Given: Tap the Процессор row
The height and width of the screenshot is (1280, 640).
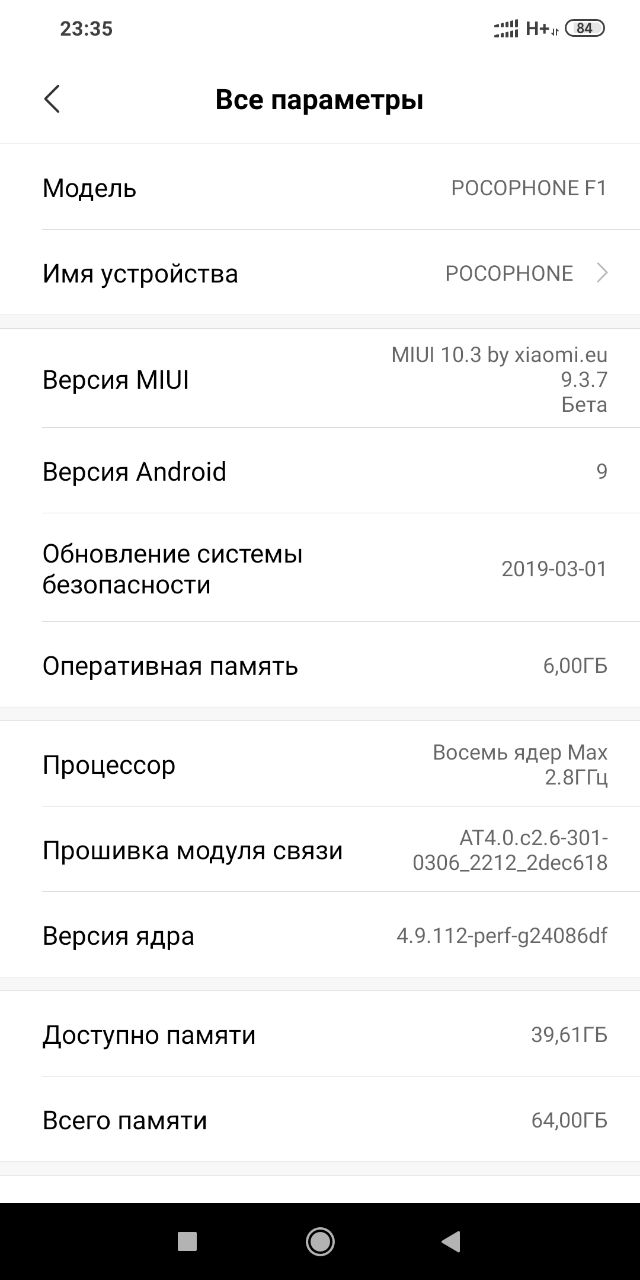Looking at the screenshot, I should 320,765.
